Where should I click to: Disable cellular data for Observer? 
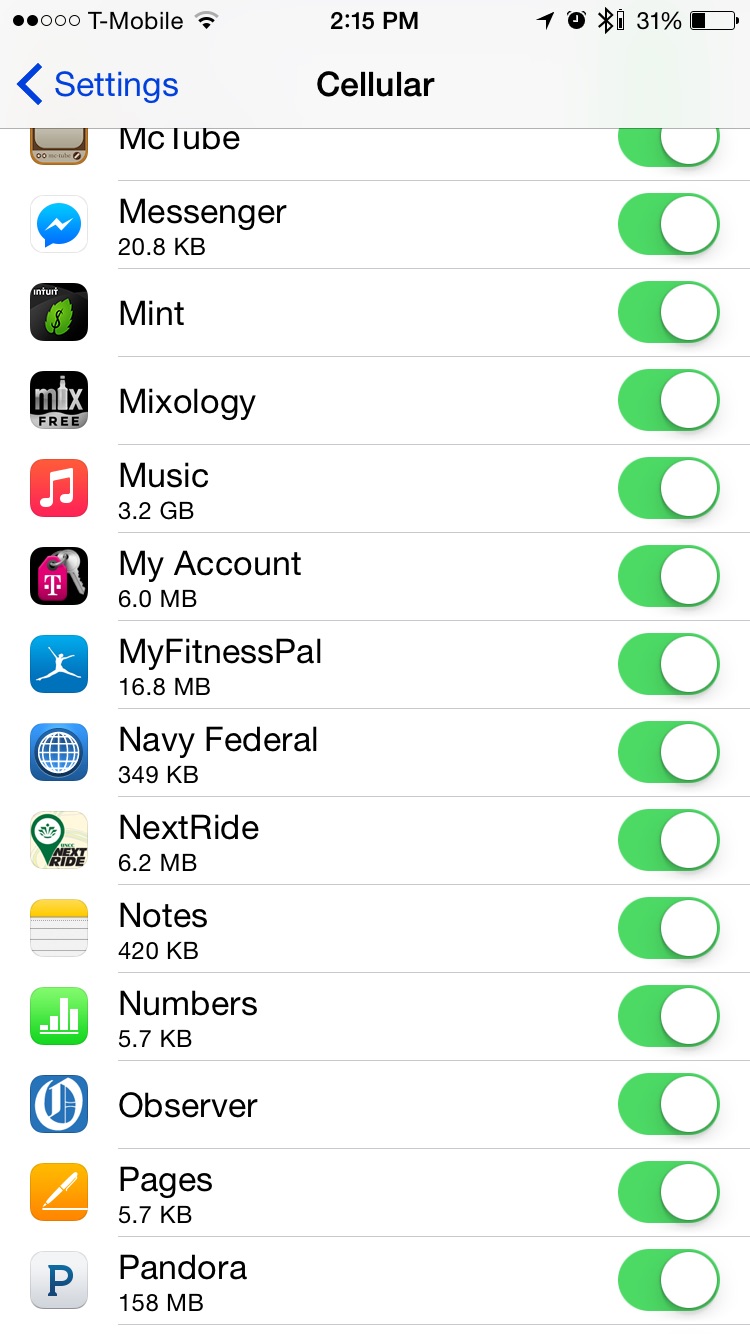(x=669, y=1104)
